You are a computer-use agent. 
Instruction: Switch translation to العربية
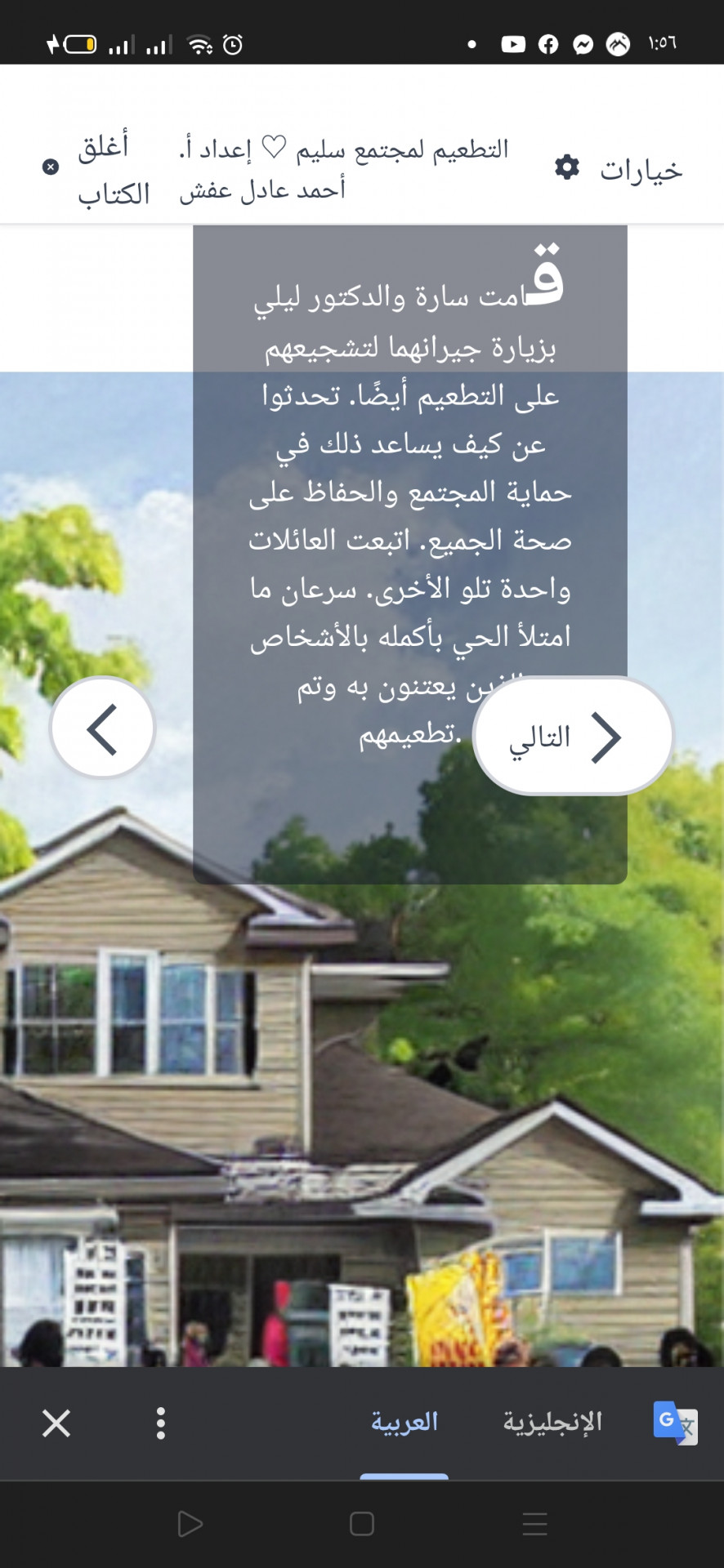coord(404,1422)
